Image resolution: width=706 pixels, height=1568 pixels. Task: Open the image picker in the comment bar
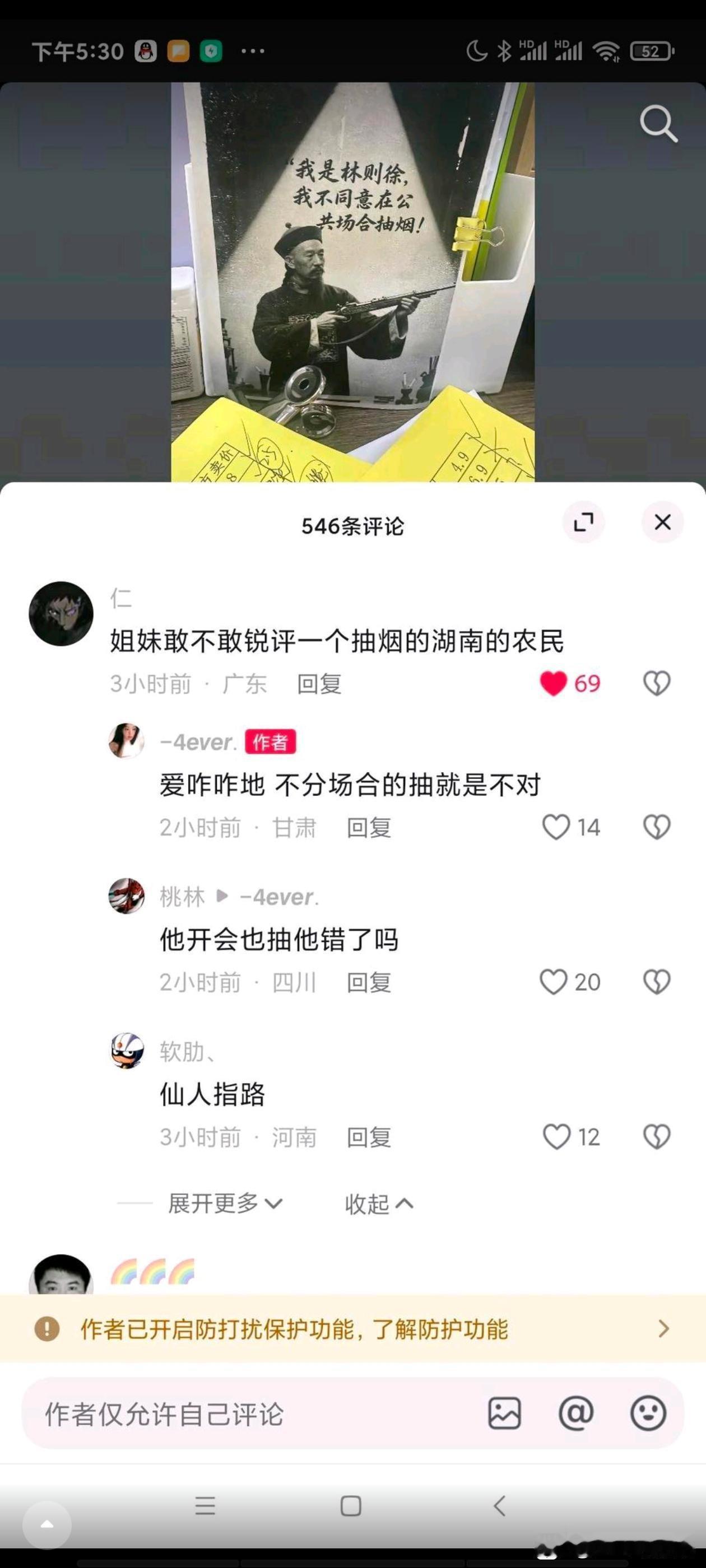tap(505, 1413)
